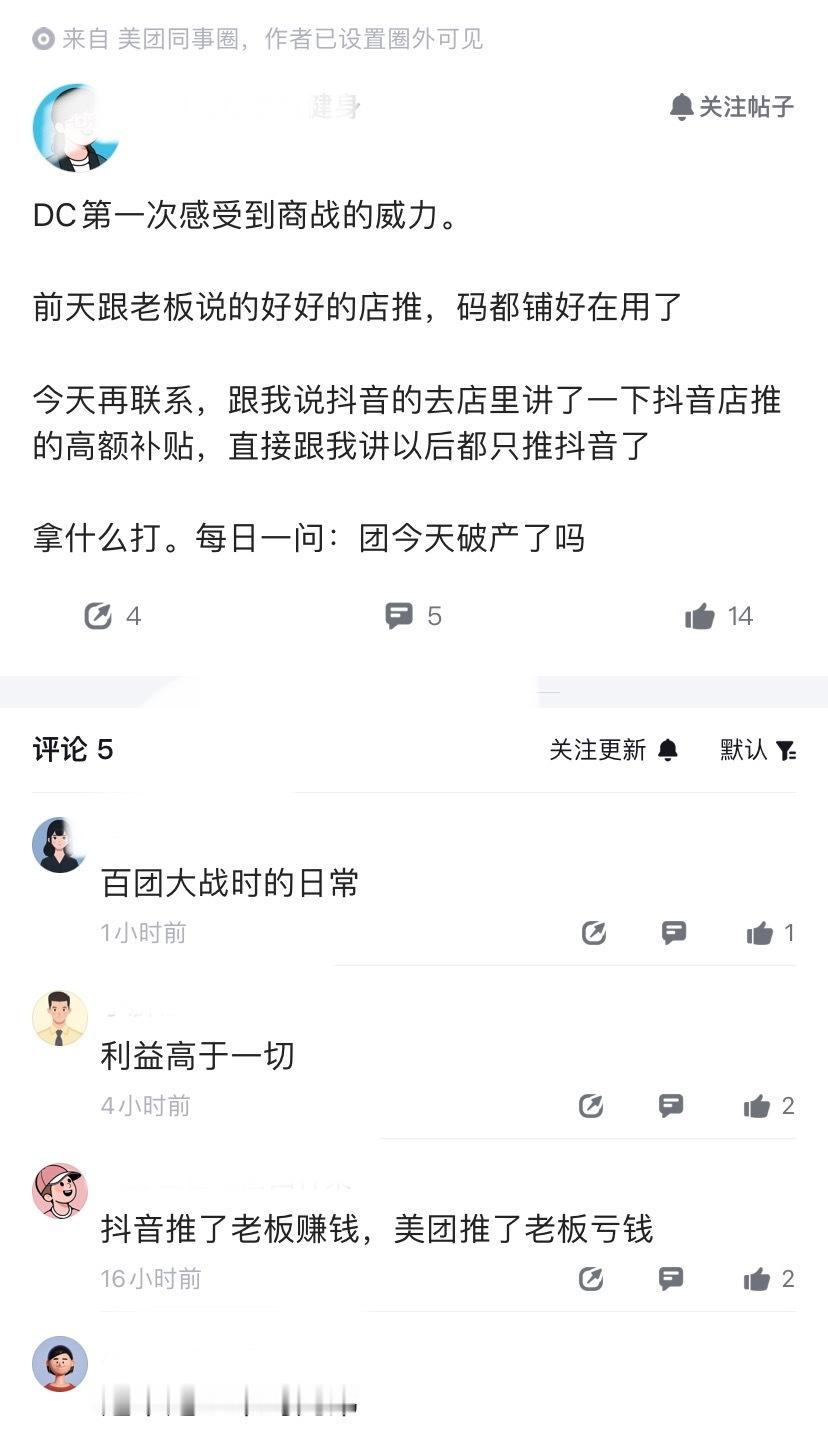Open the sort filter icon beside 默认
This screenshot has height=1429, width=828.
pos(784,751)
